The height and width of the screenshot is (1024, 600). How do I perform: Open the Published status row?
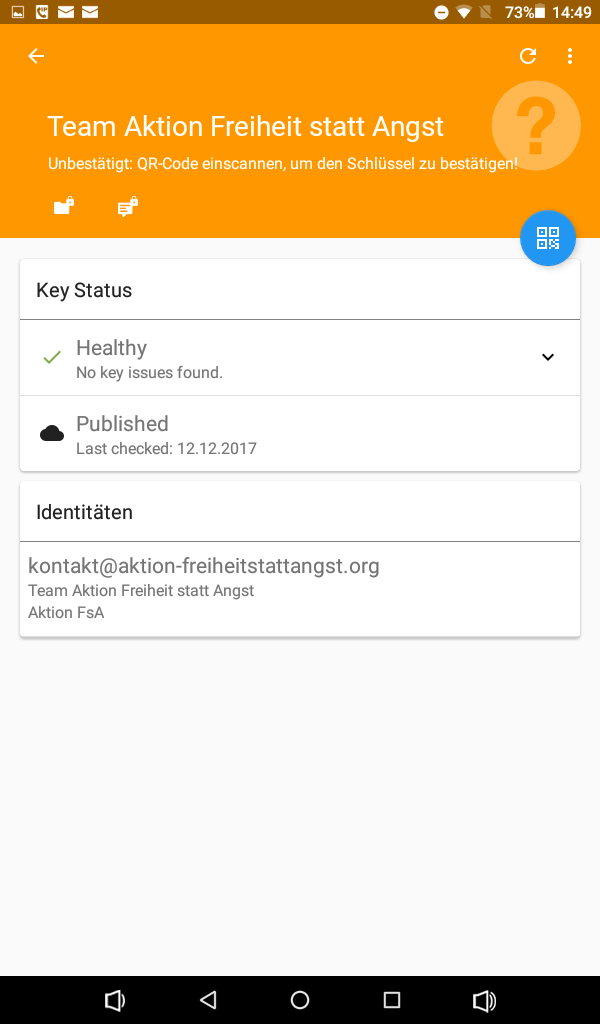(300, 434)
